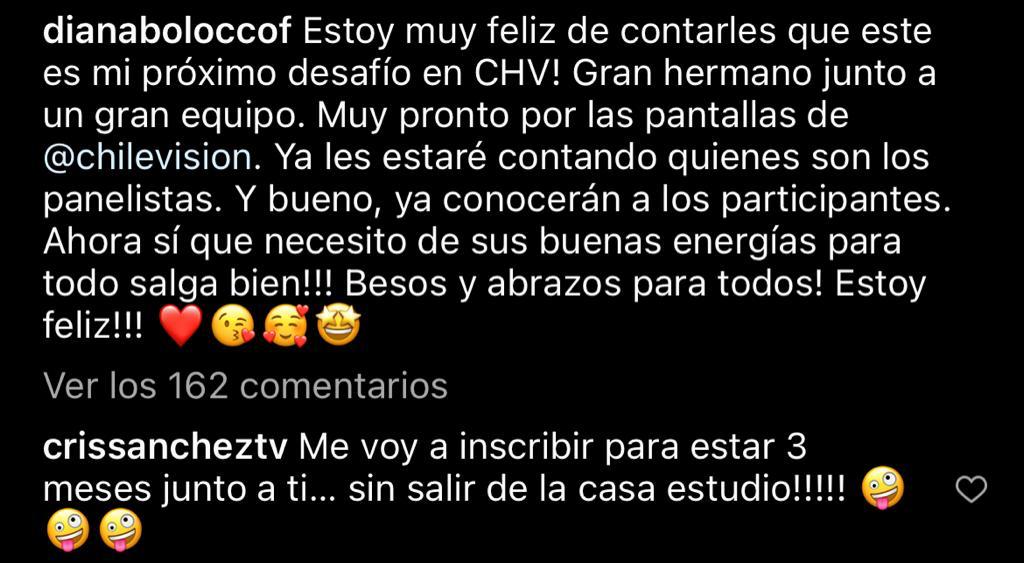View all 162 comments
This screenshot has width=1024, height=563.
pyautogui.click(x=247, y=385)
